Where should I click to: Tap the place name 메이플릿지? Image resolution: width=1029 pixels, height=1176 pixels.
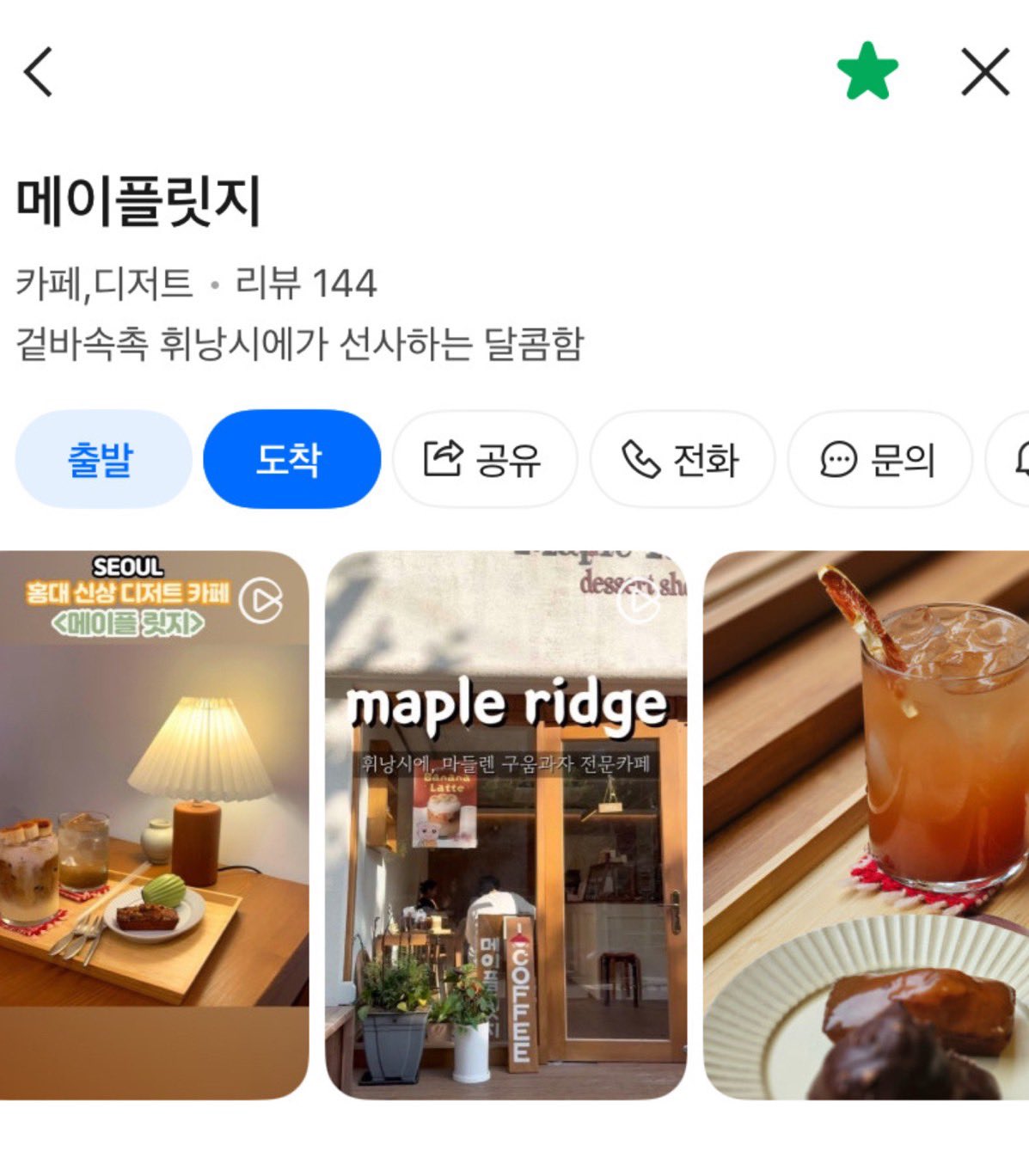click(x=138, y=199)
